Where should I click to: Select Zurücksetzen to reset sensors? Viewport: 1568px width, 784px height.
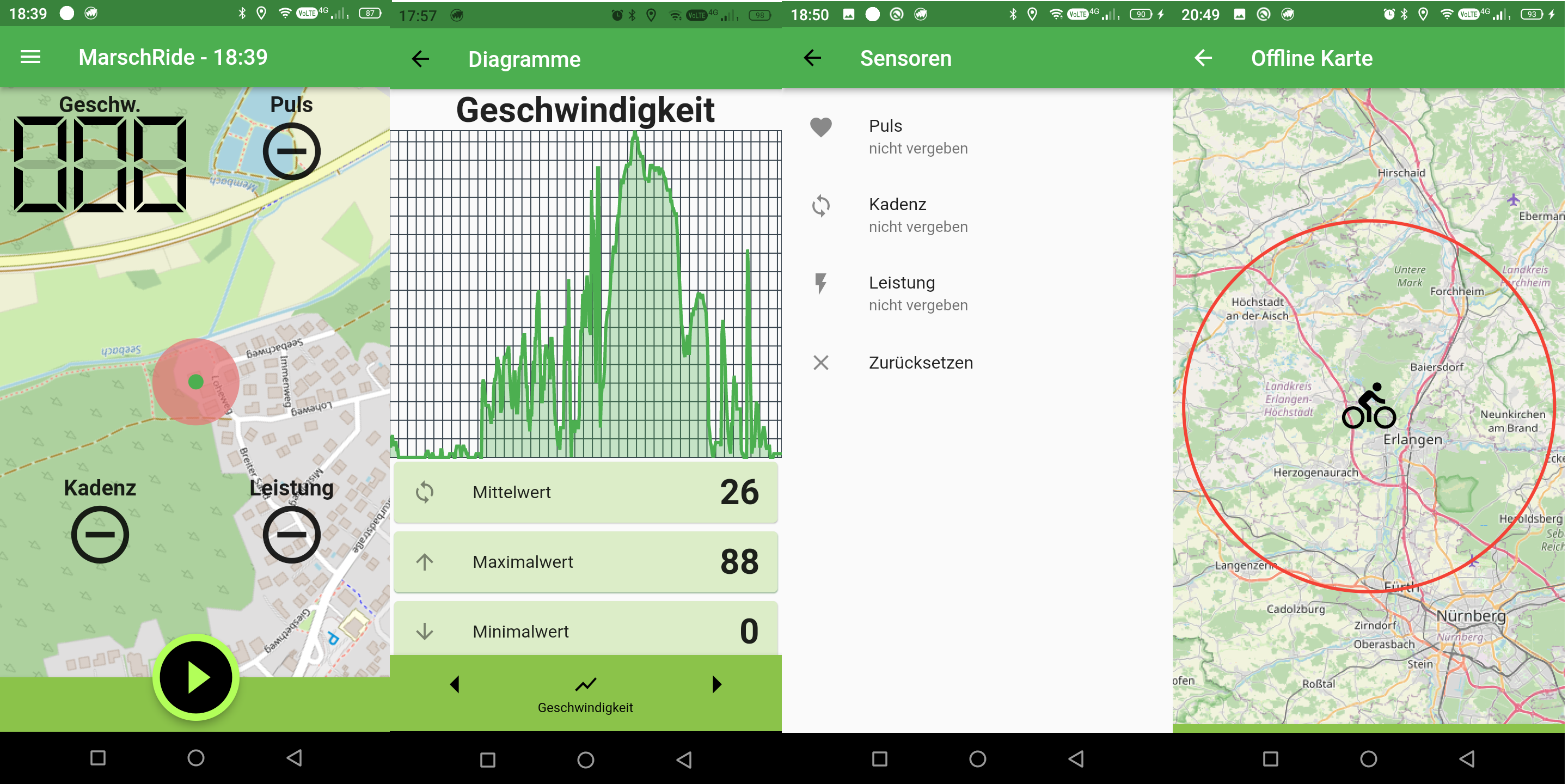point(920,363)
